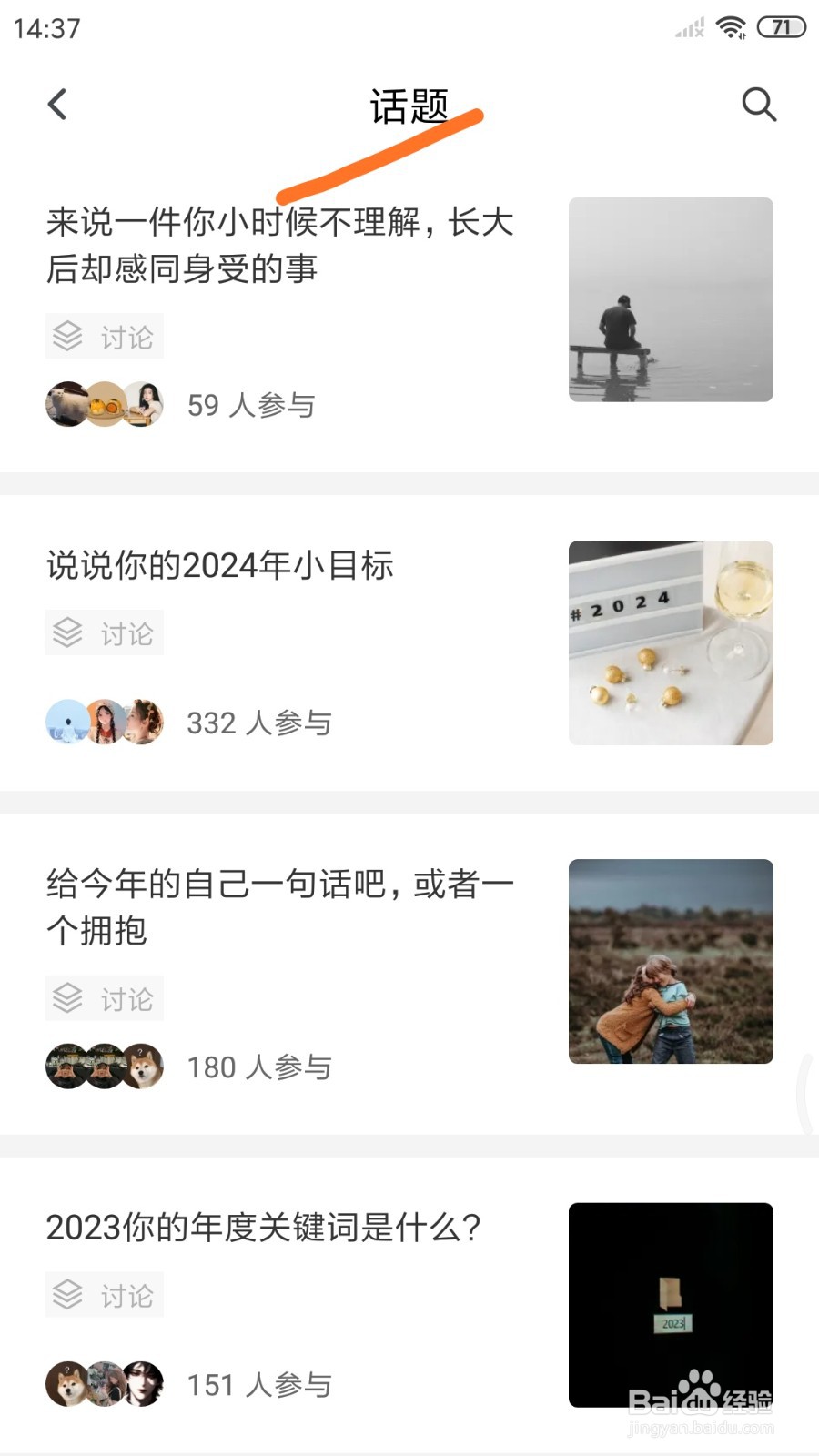This screenshot has width=819, height=1456.
Task: Tap the 讨论 icon on the first topic
Action: [104, 336]
